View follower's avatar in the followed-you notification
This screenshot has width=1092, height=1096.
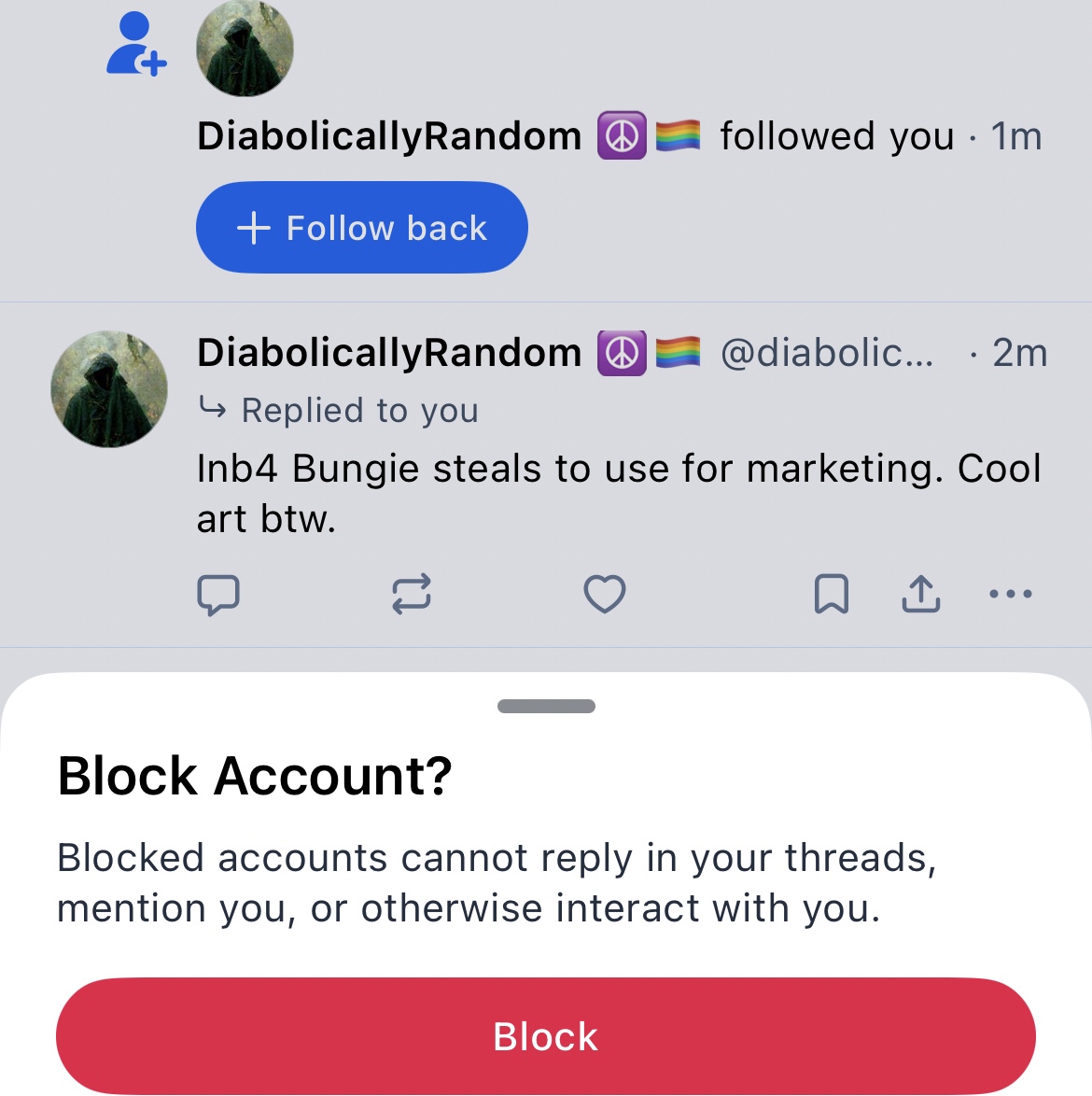pyautogui.click(x=245, y=49)
